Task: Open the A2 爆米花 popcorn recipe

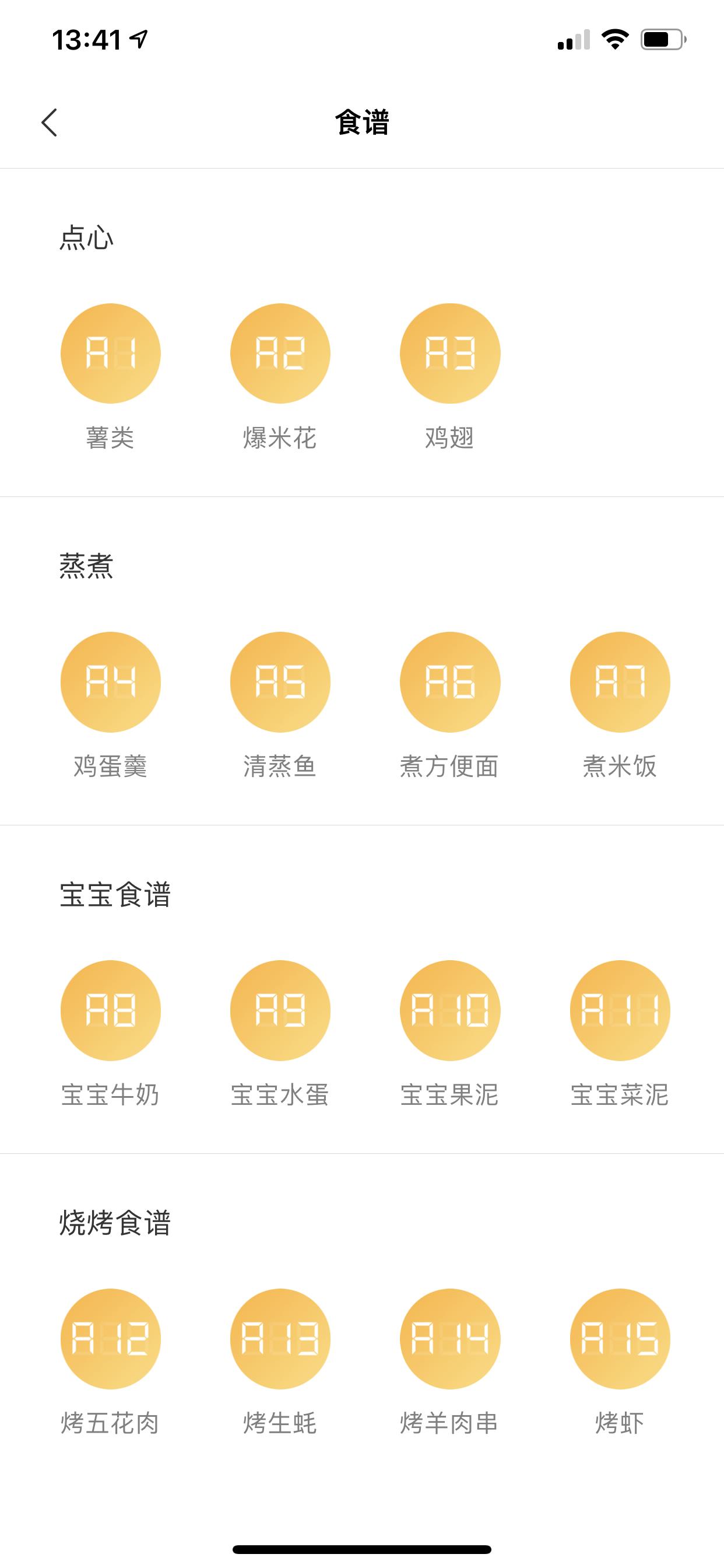Action: pos(280,353)
